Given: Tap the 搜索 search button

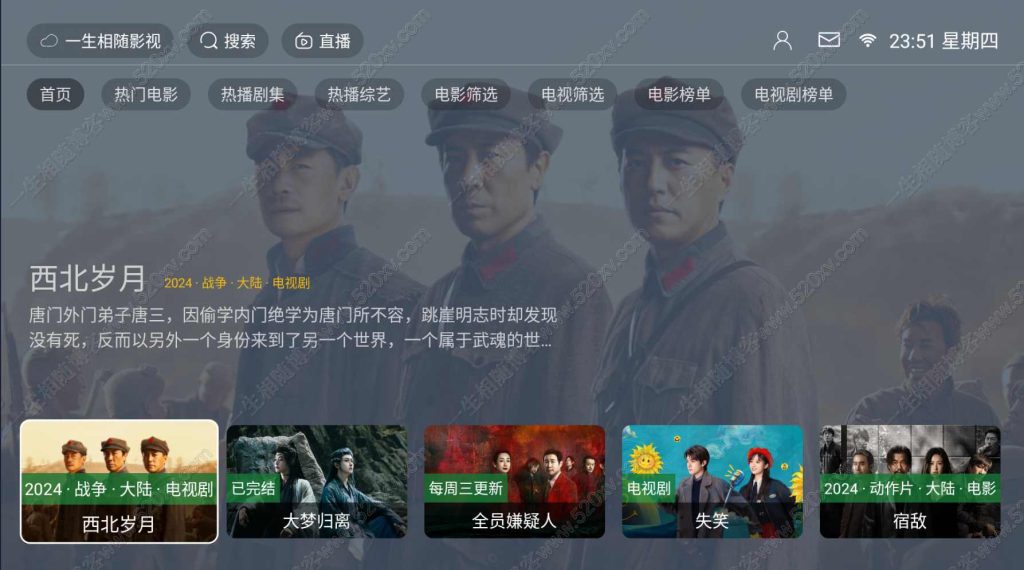Looking at the screenshot, I should click(228, 41).
